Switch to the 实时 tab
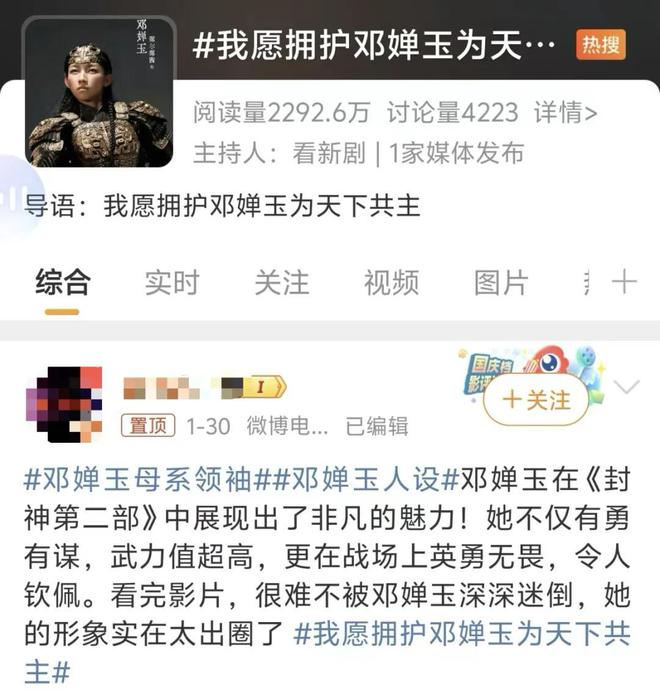The height and width of the screenshot is (690, 660). pyautogui.click(x=172, y=283)
